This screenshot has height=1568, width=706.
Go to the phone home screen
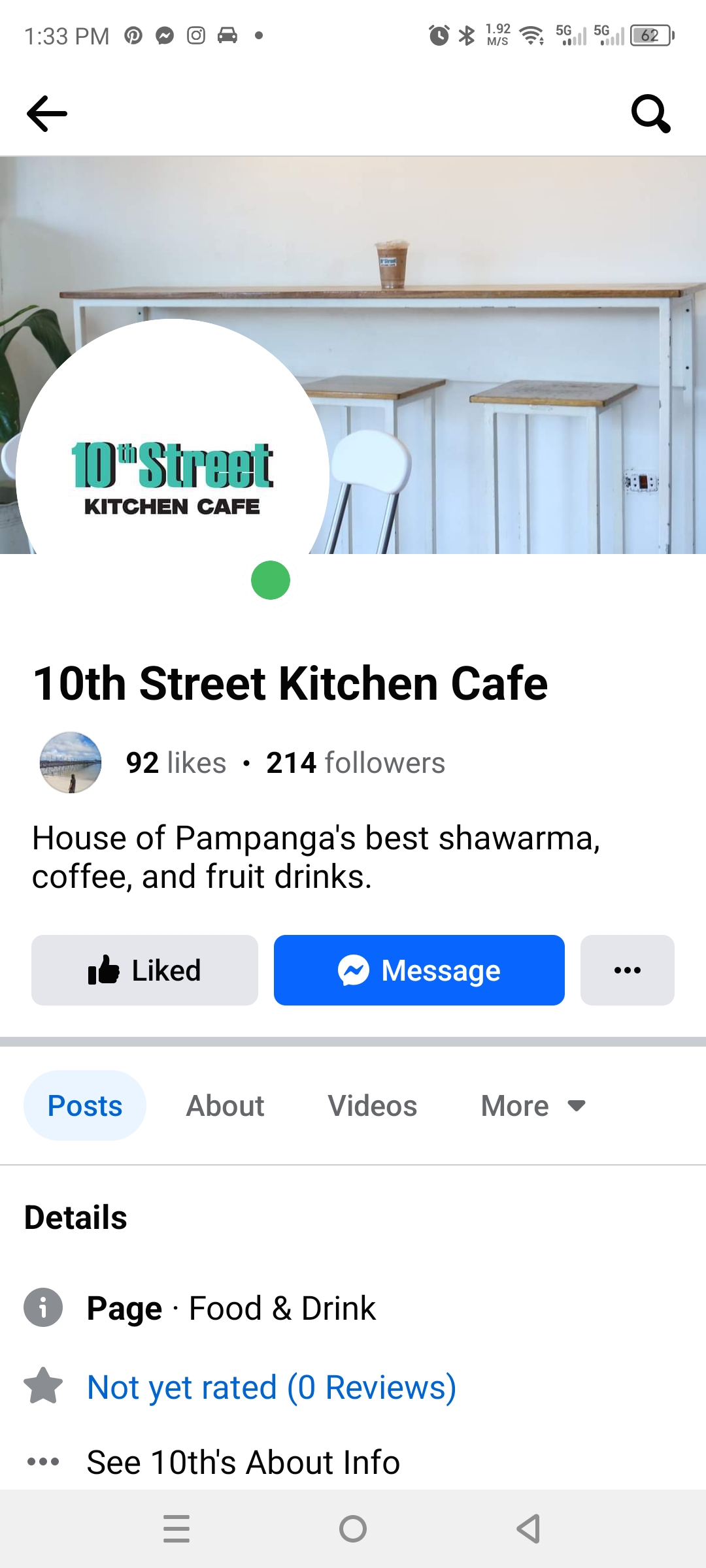(353, 1529)
